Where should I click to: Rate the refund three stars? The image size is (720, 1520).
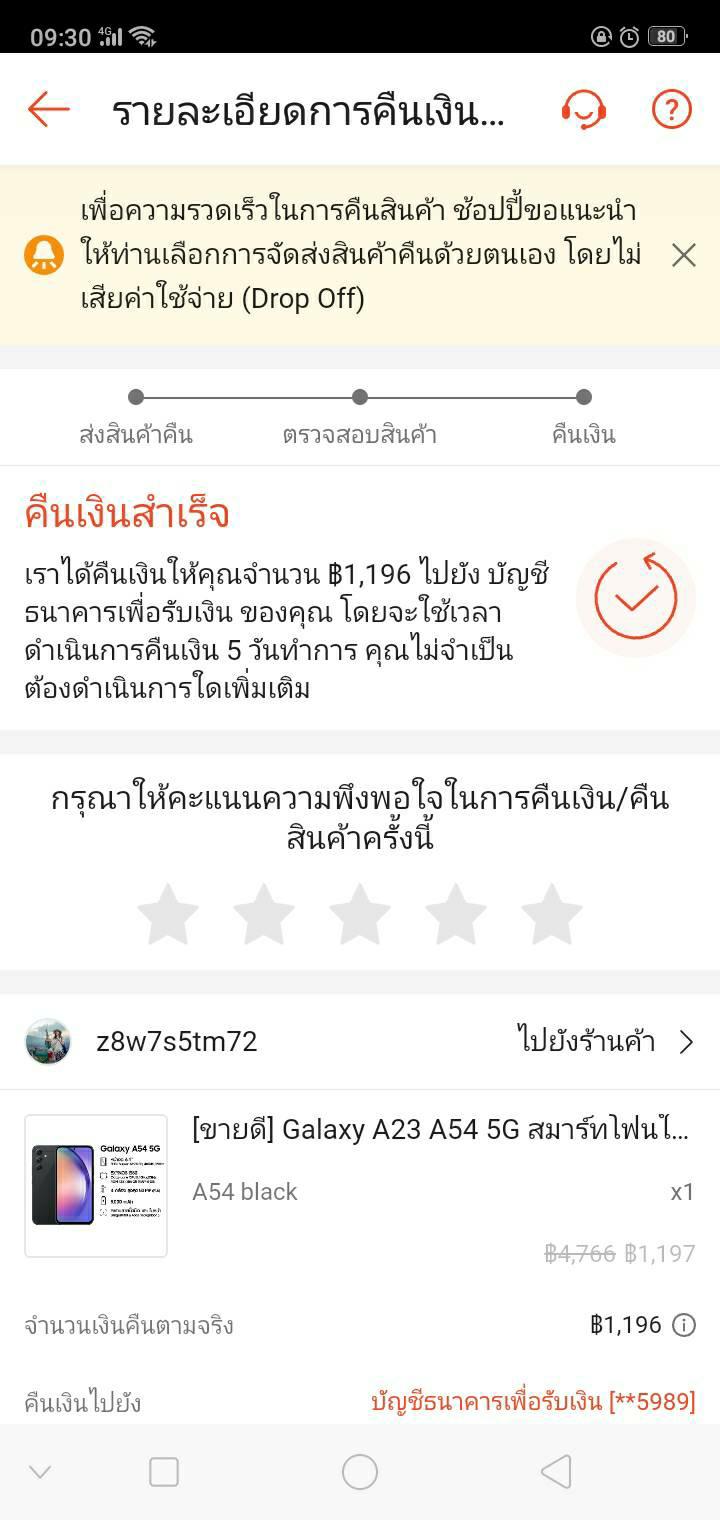(x=360, y=914)
